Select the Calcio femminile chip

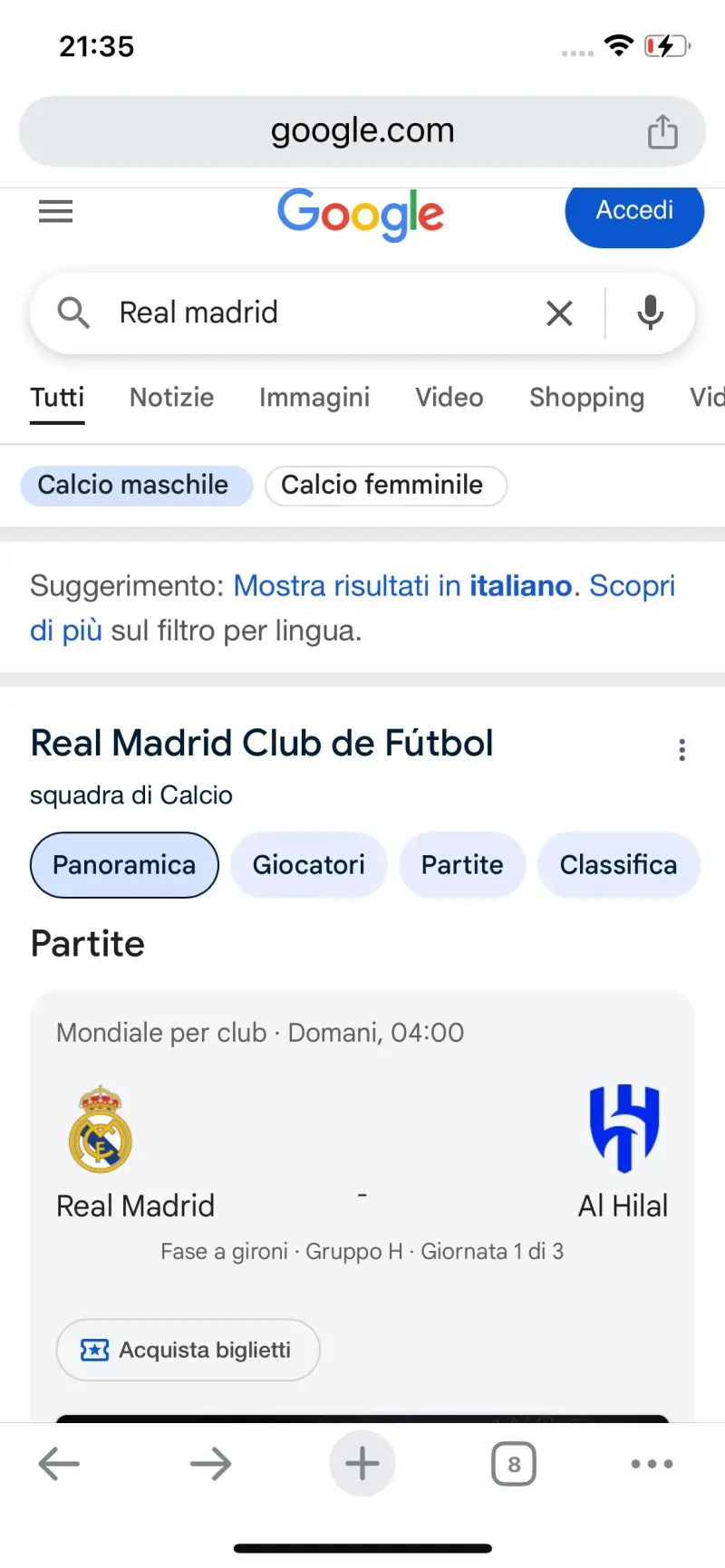tap(385, 486)
